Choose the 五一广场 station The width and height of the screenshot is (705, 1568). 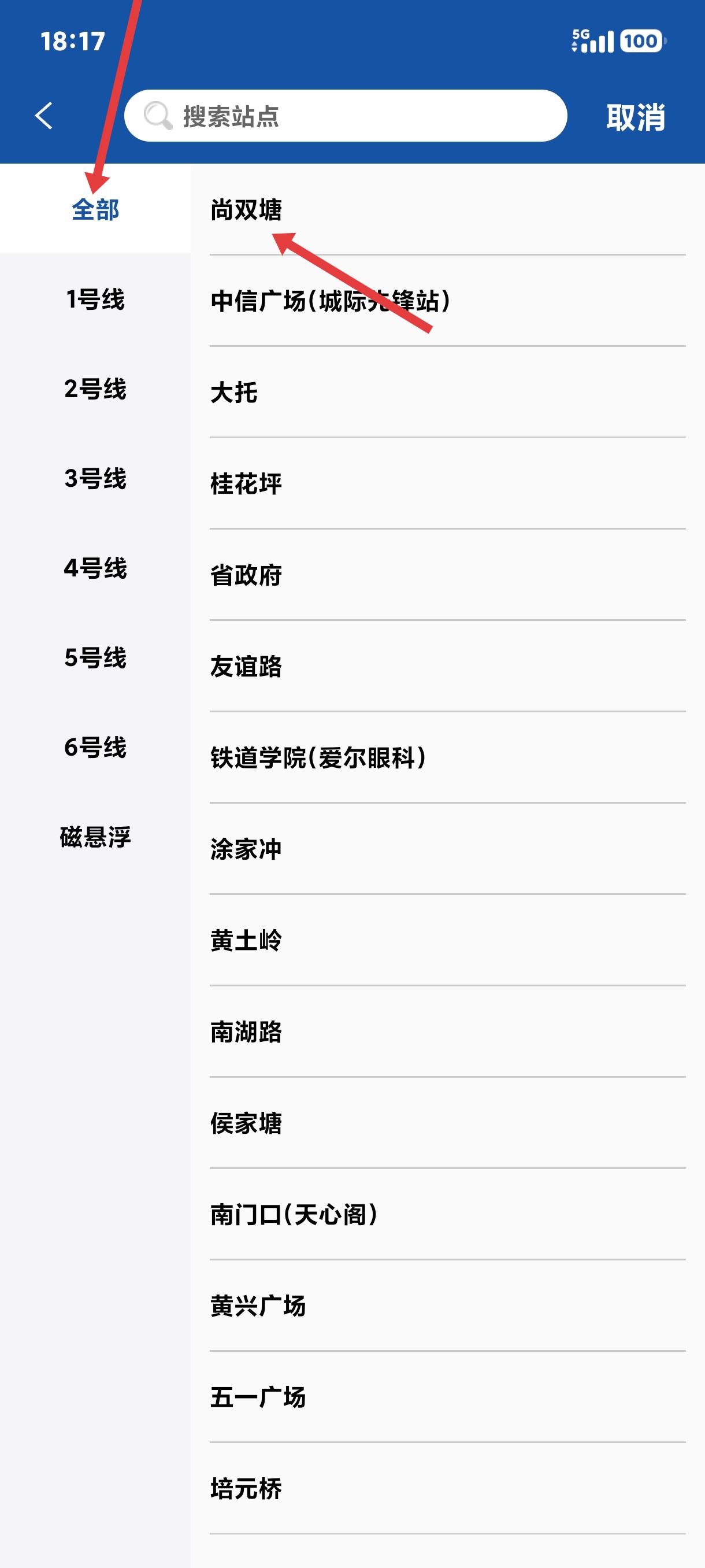(258, 1397)
